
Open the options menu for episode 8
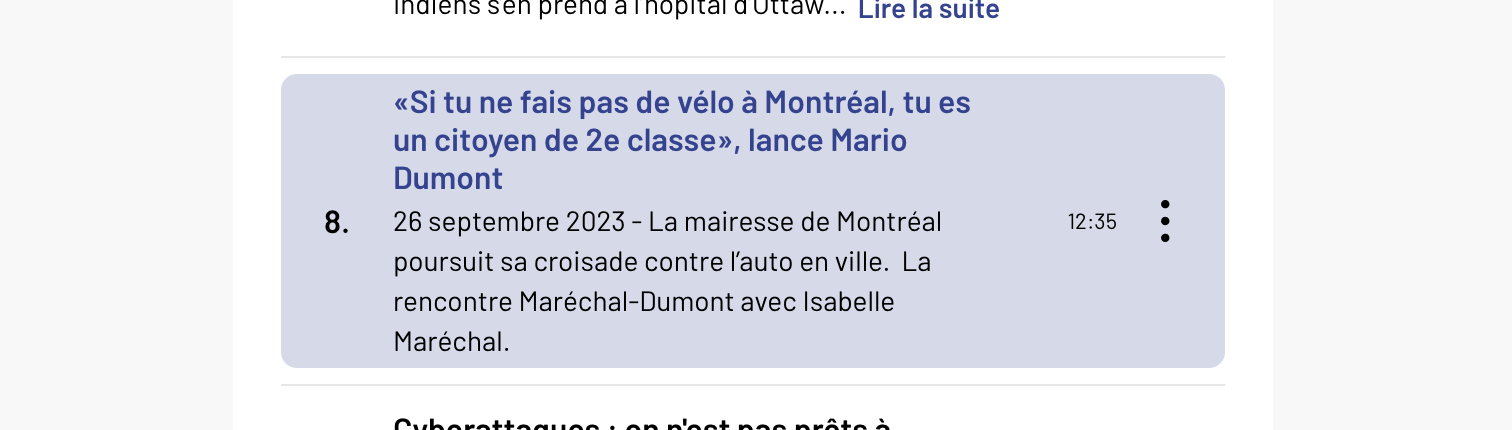pyautogui.click(x=1165, y=221)
